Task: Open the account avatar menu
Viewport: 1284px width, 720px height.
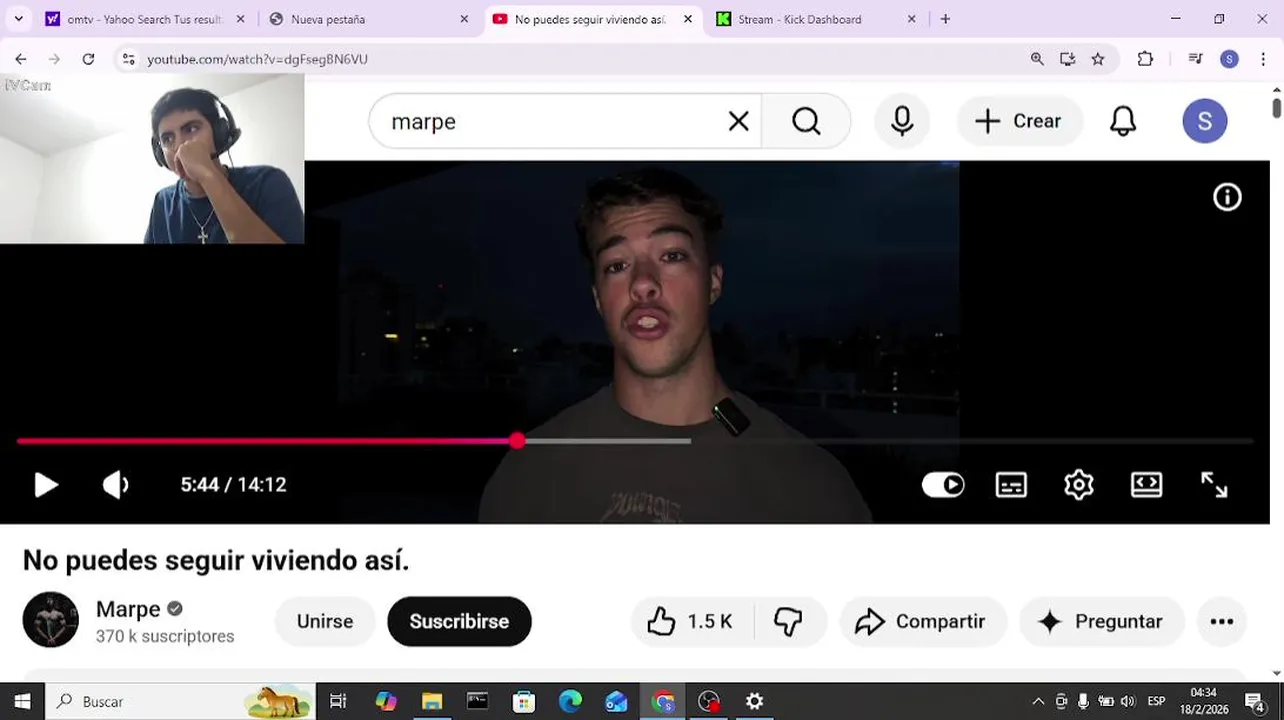Action: (x=1204, y=122)
